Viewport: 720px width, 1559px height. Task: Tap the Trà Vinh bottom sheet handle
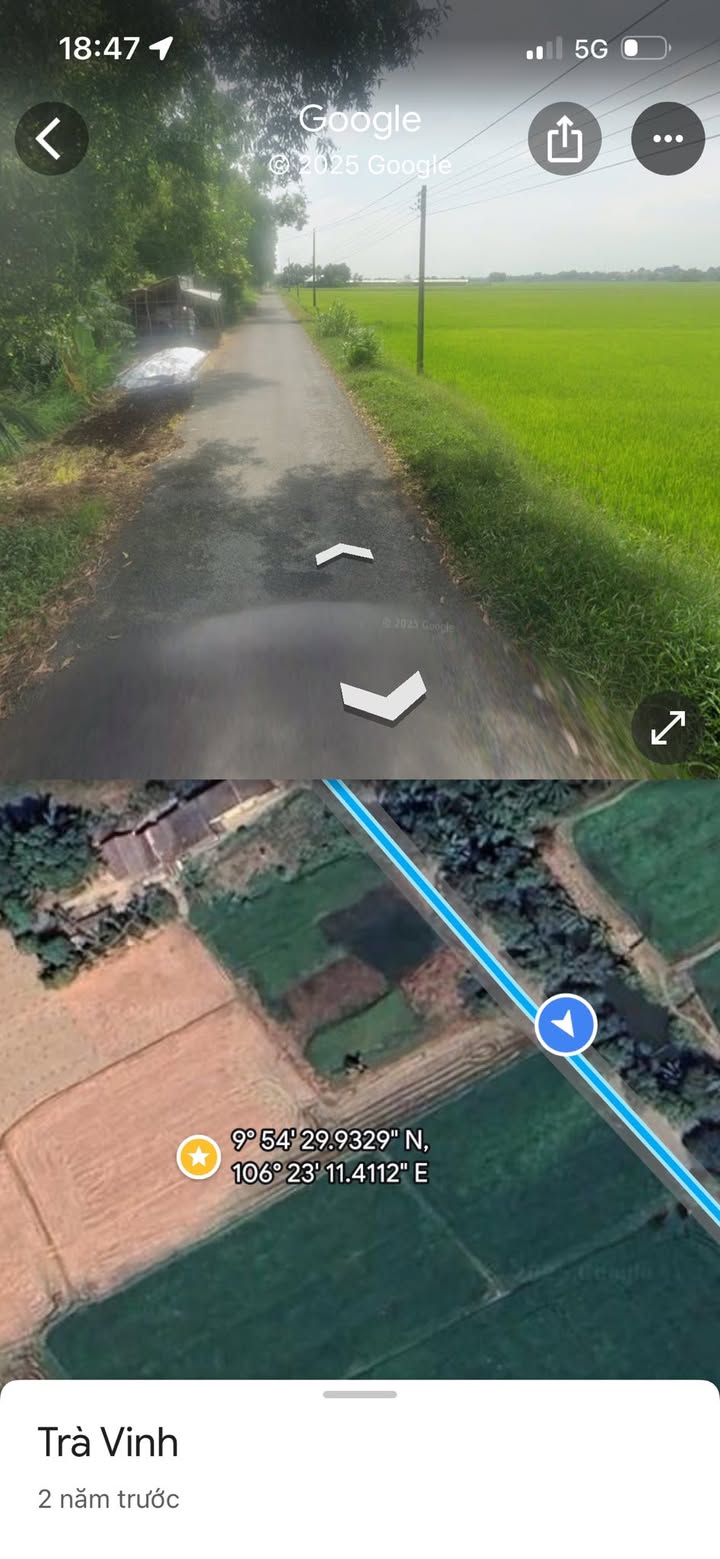tap(360, 1394)
